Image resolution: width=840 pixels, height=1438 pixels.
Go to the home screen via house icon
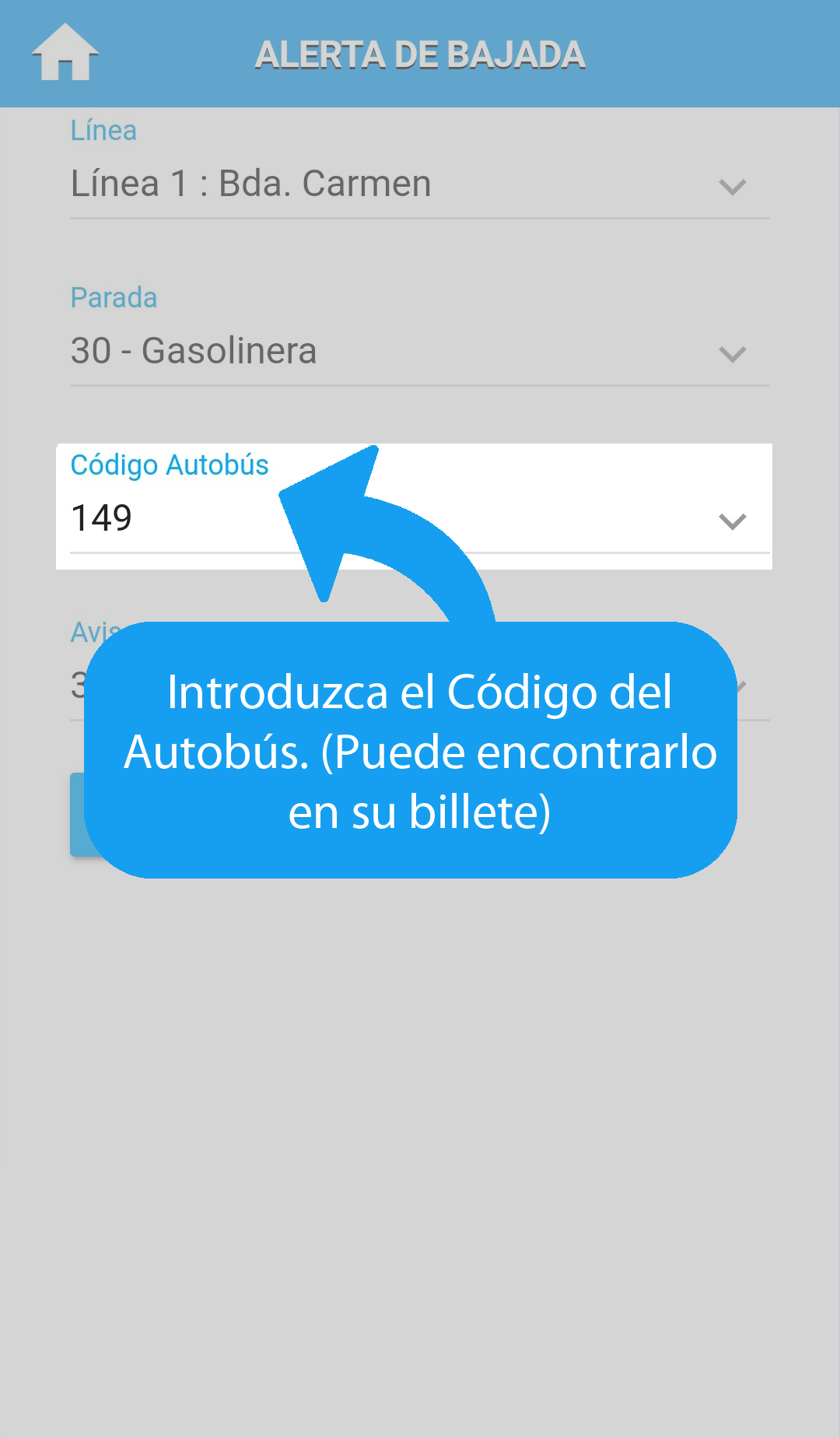tap(65, 53)
